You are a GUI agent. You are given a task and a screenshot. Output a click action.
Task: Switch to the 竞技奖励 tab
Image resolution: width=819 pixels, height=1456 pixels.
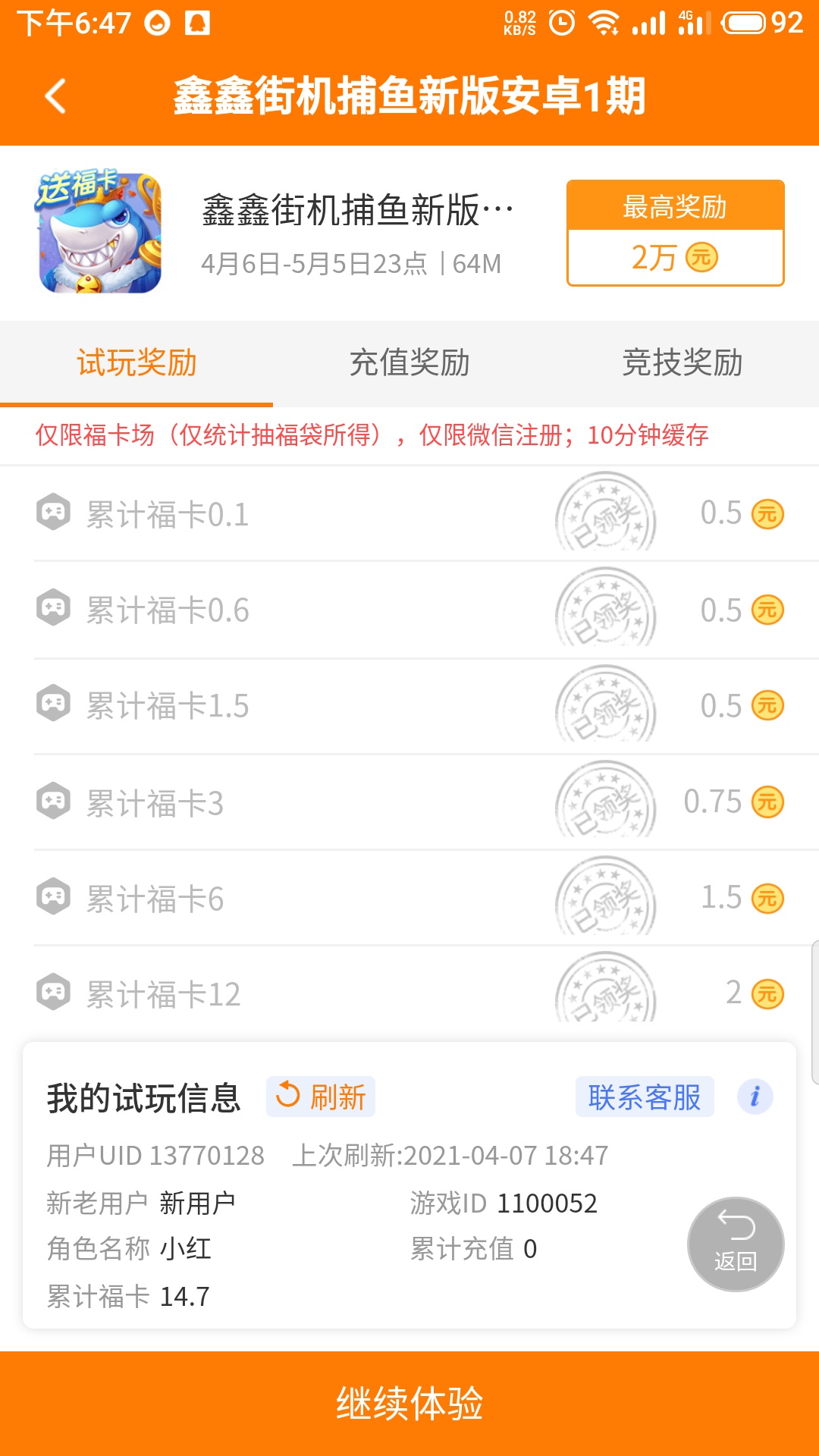(682, 363)
